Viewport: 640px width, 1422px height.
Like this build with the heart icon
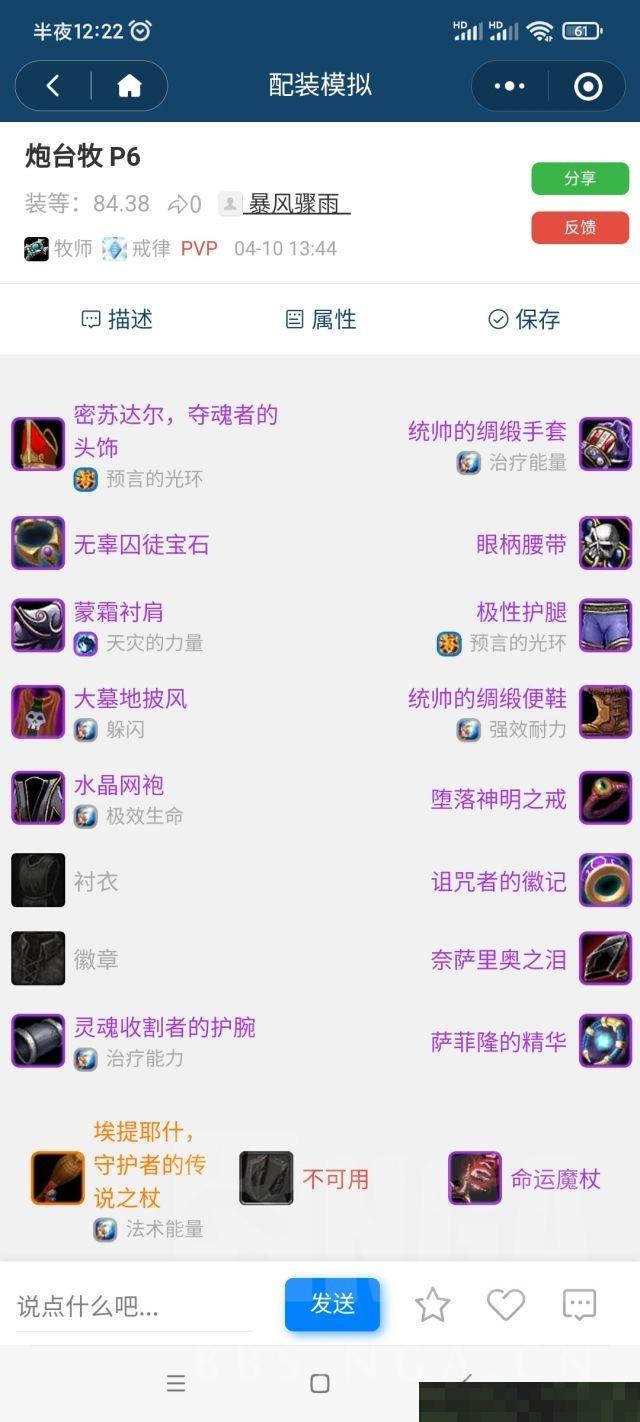pos(505,1304)
